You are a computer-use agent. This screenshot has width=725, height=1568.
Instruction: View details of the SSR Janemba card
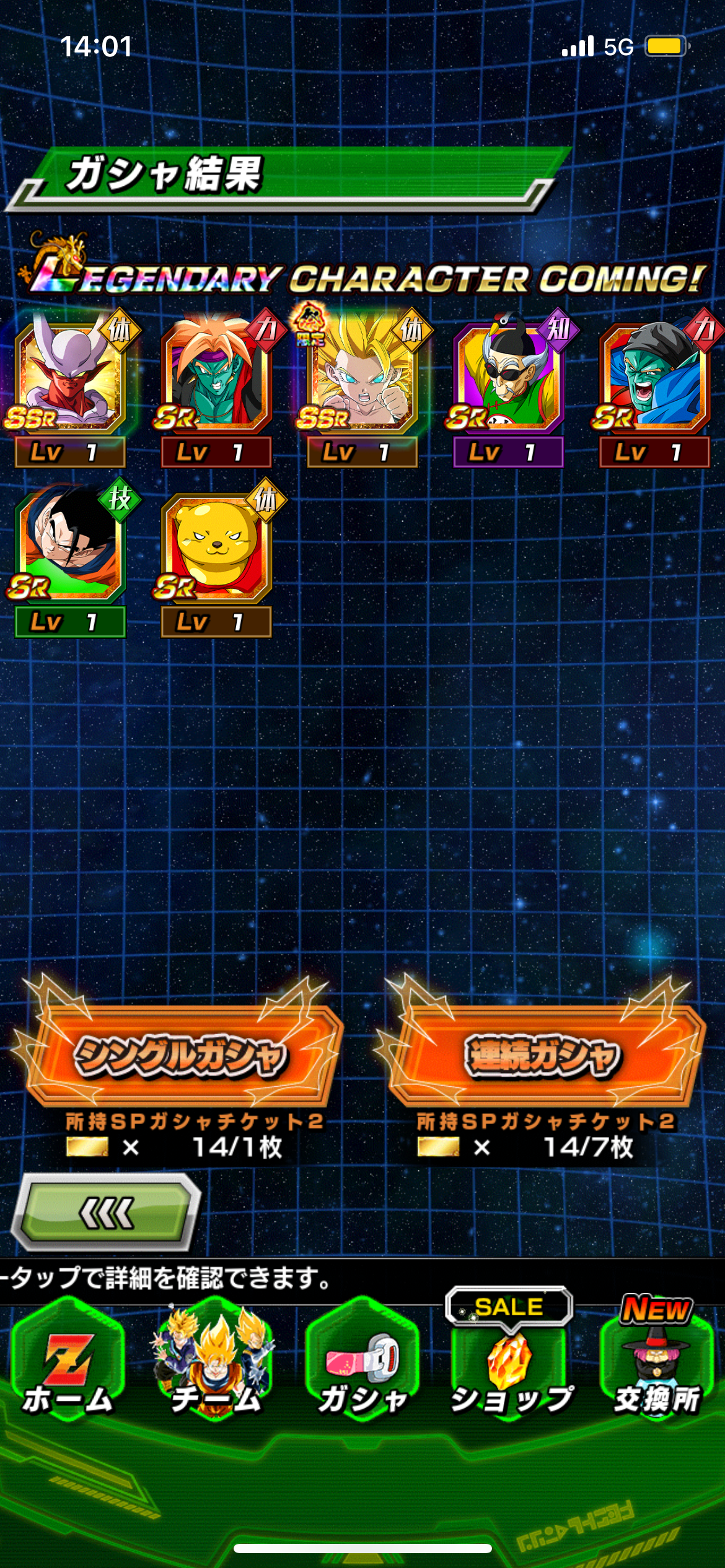coord(70,388)
